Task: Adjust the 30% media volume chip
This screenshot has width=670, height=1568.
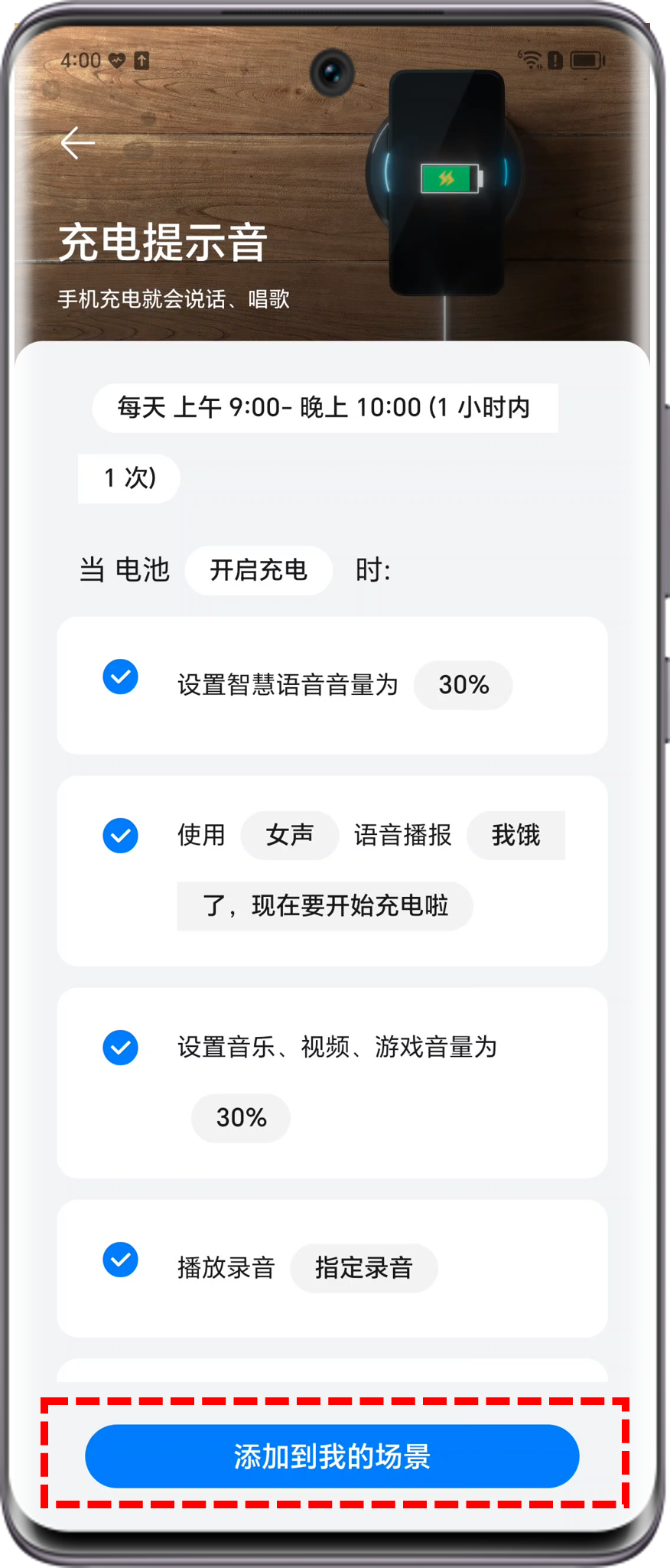Action: [x=241, y=1118]
